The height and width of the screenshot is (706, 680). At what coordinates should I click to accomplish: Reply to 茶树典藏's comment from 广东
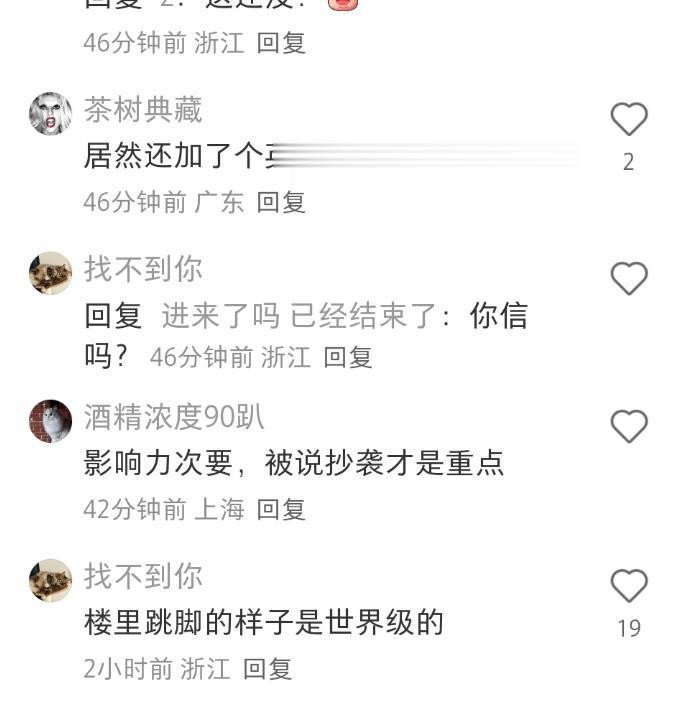280,202
